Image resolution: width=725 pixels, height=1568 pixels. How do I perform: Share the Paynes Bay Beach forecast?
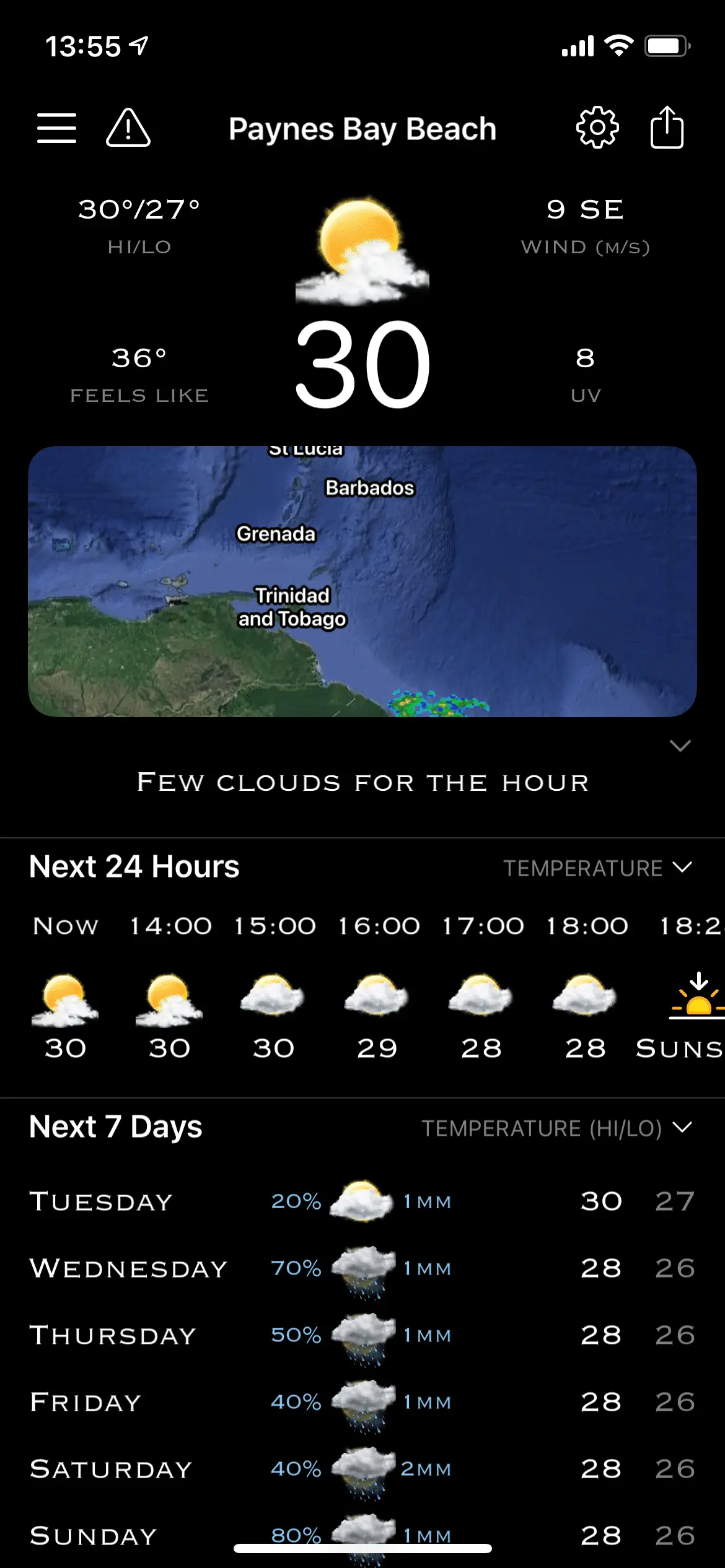(x=667, y=128)
